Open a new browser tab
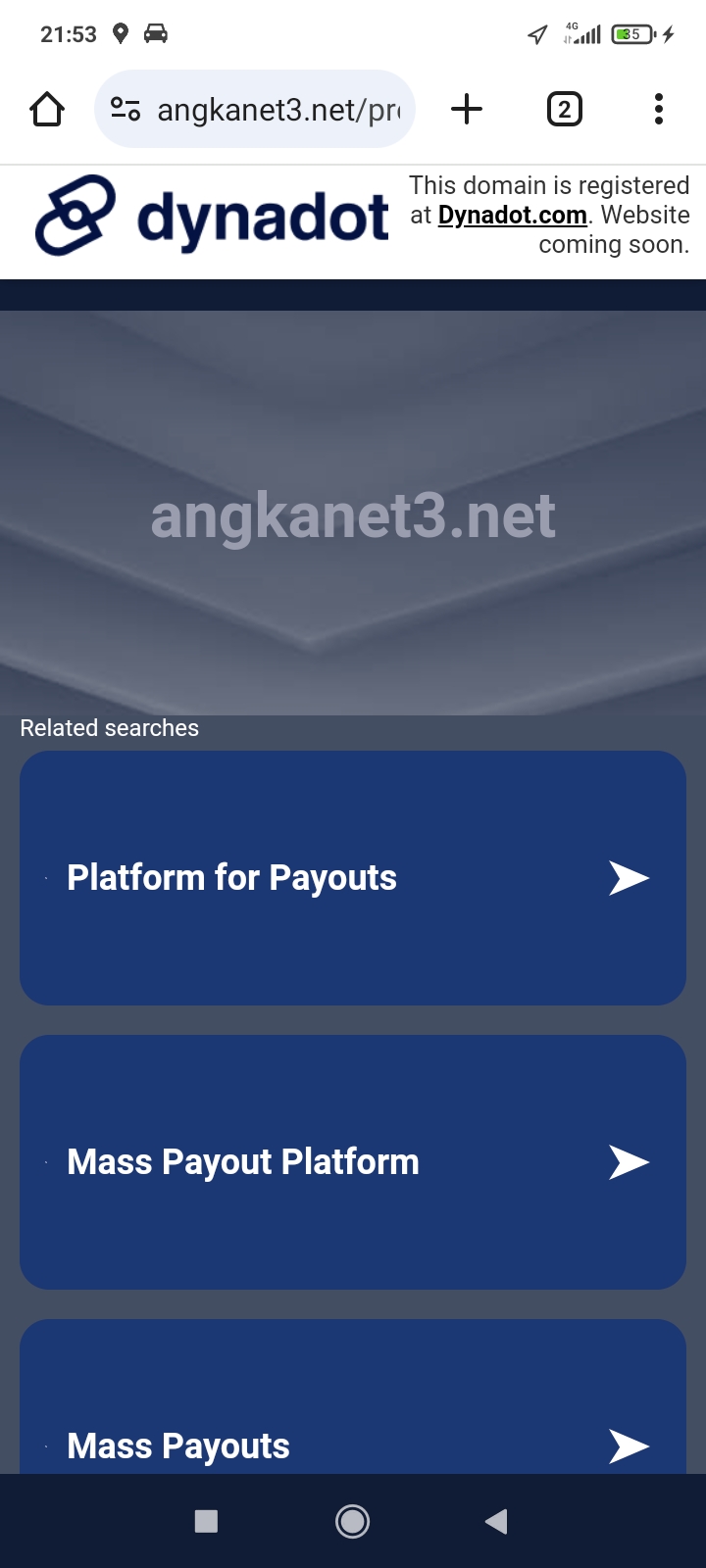Viewport: 706px width, 1568px height. (x=467, y=109)
